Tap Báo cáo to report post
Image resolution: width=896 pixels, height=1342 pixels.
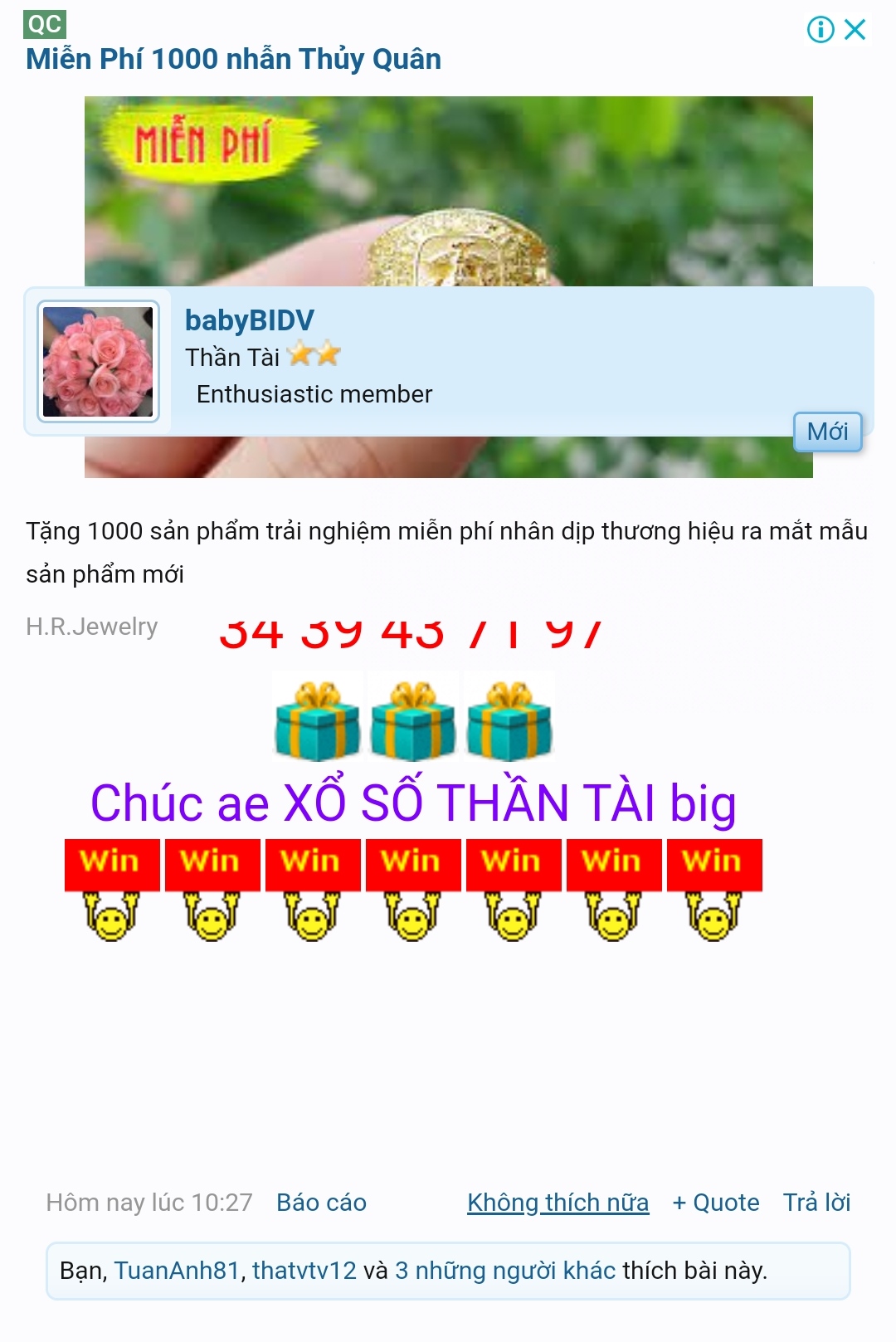[x=321, y=1203]
